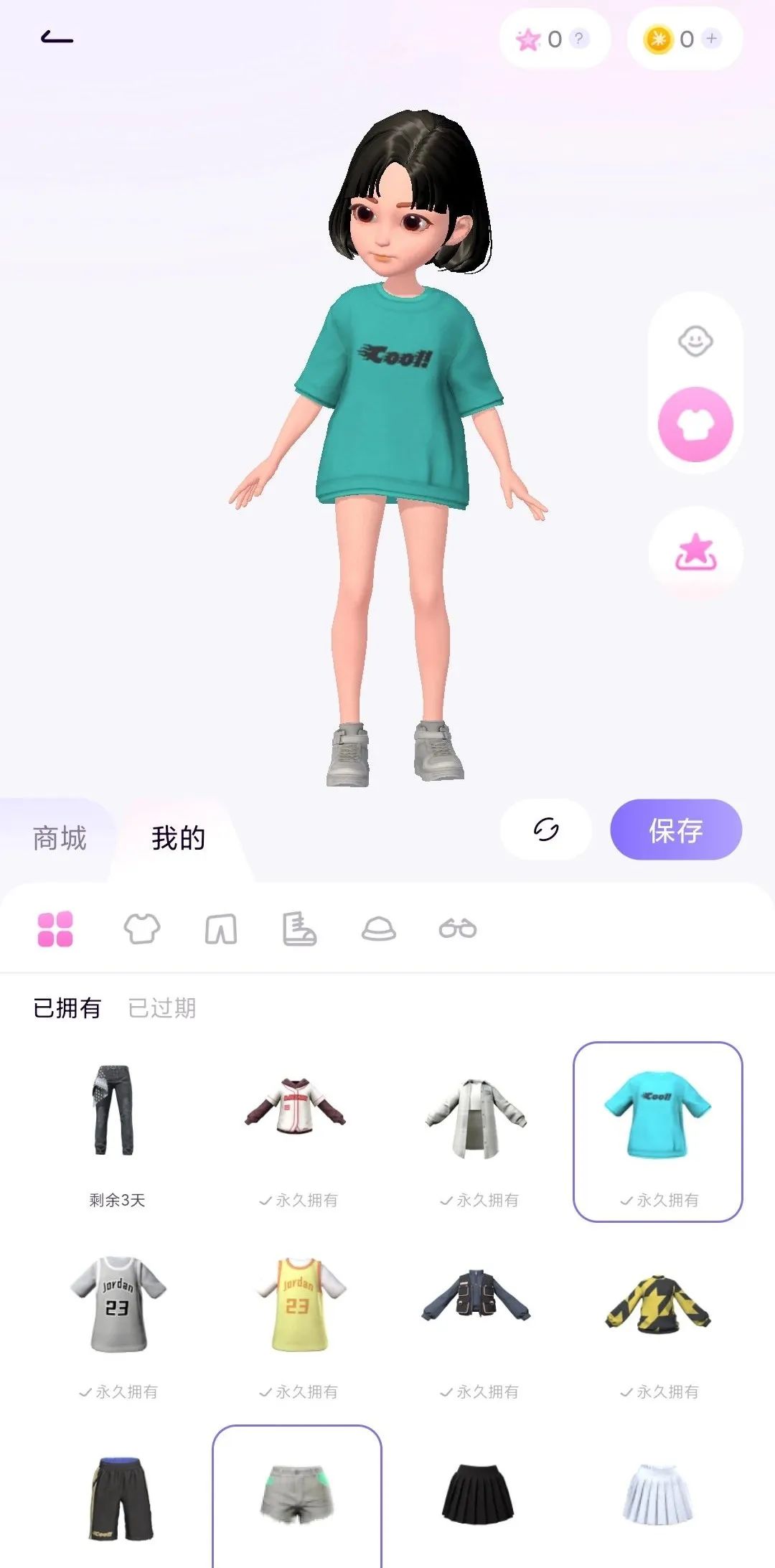Select the pink clothing mode button
This screenshot has height=1568, width=775.
(x=695, y=425)
